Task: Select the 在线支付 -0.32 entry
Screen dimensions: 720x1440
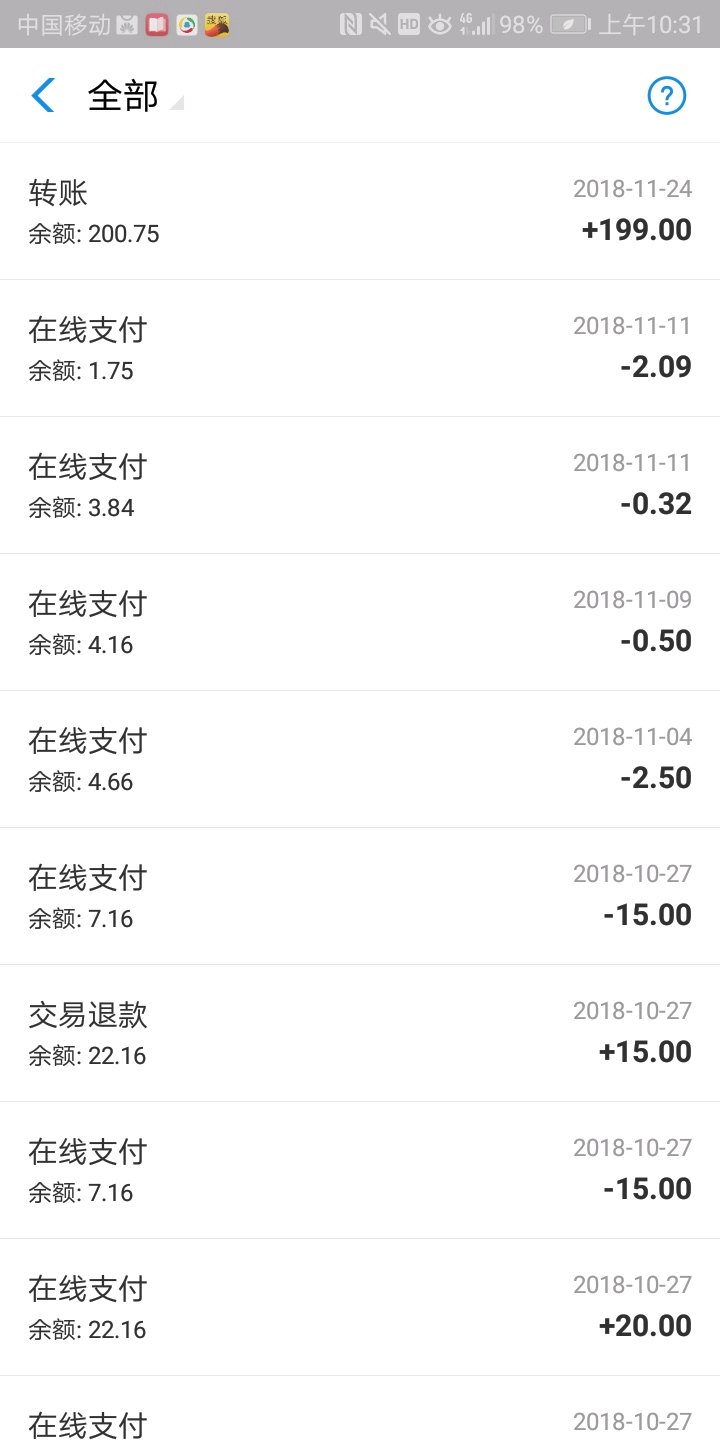Action: [360, 485]
